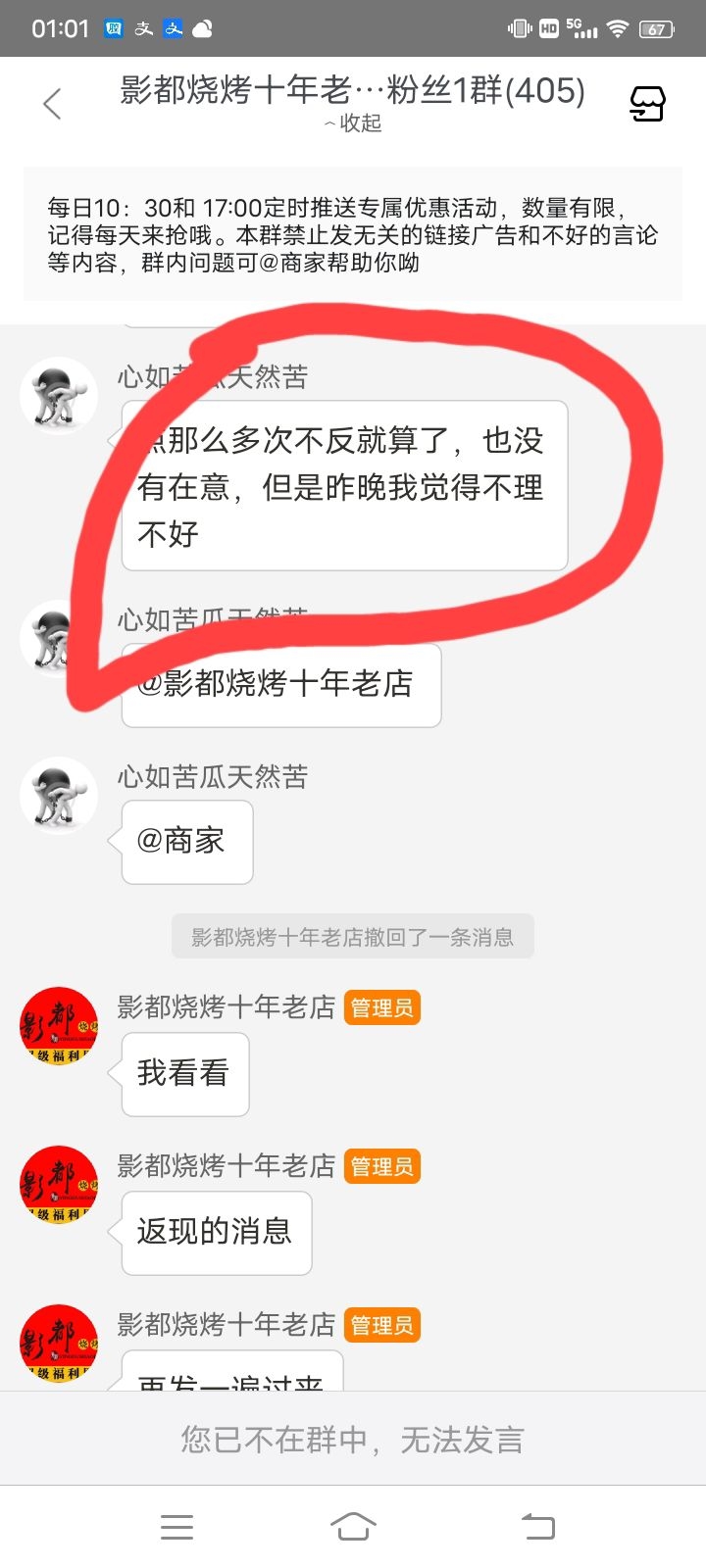The image size is (706, 1568).
Task: Go back using the top-left arrow
Action: (x=53, y=104)
